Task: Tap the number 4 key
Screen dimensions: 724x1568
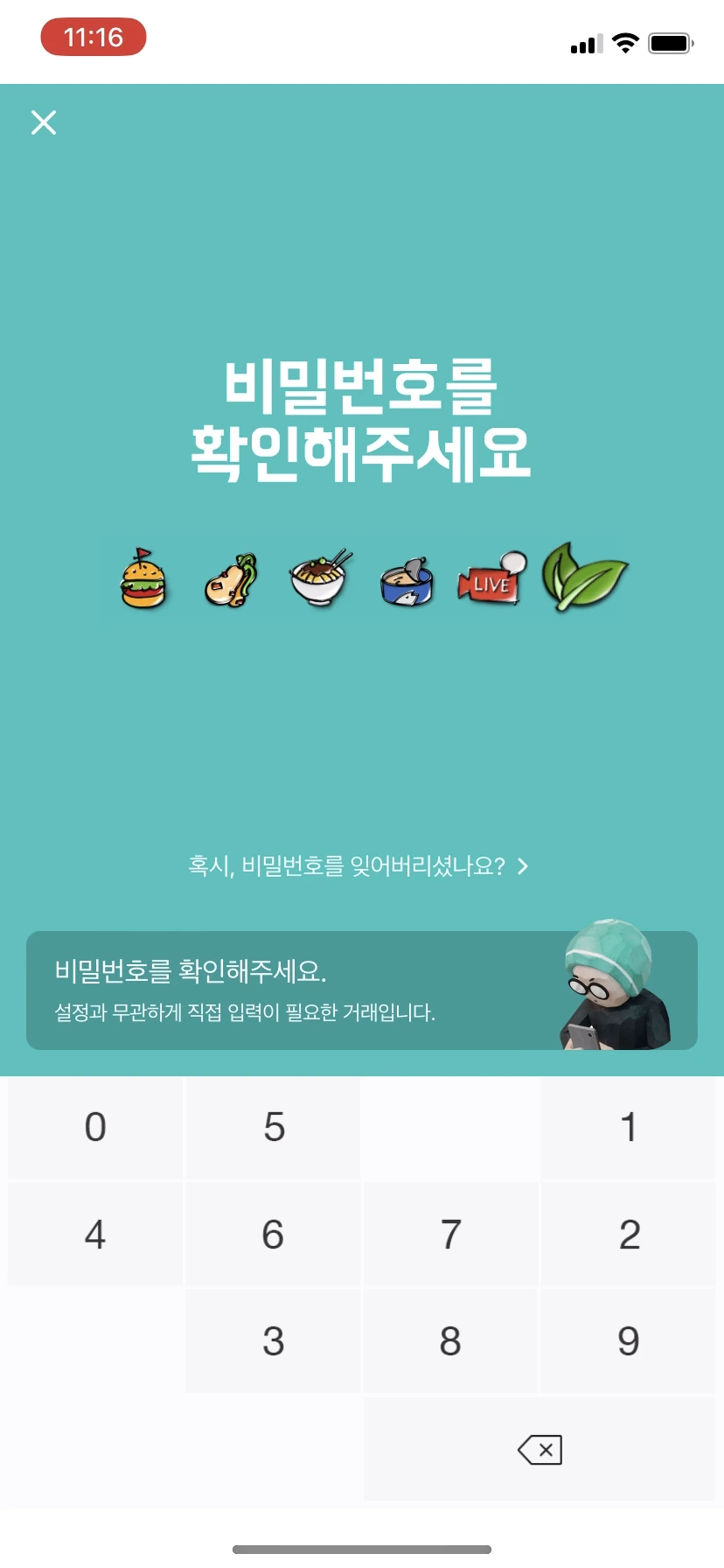Action: [x=95, y=1235]
